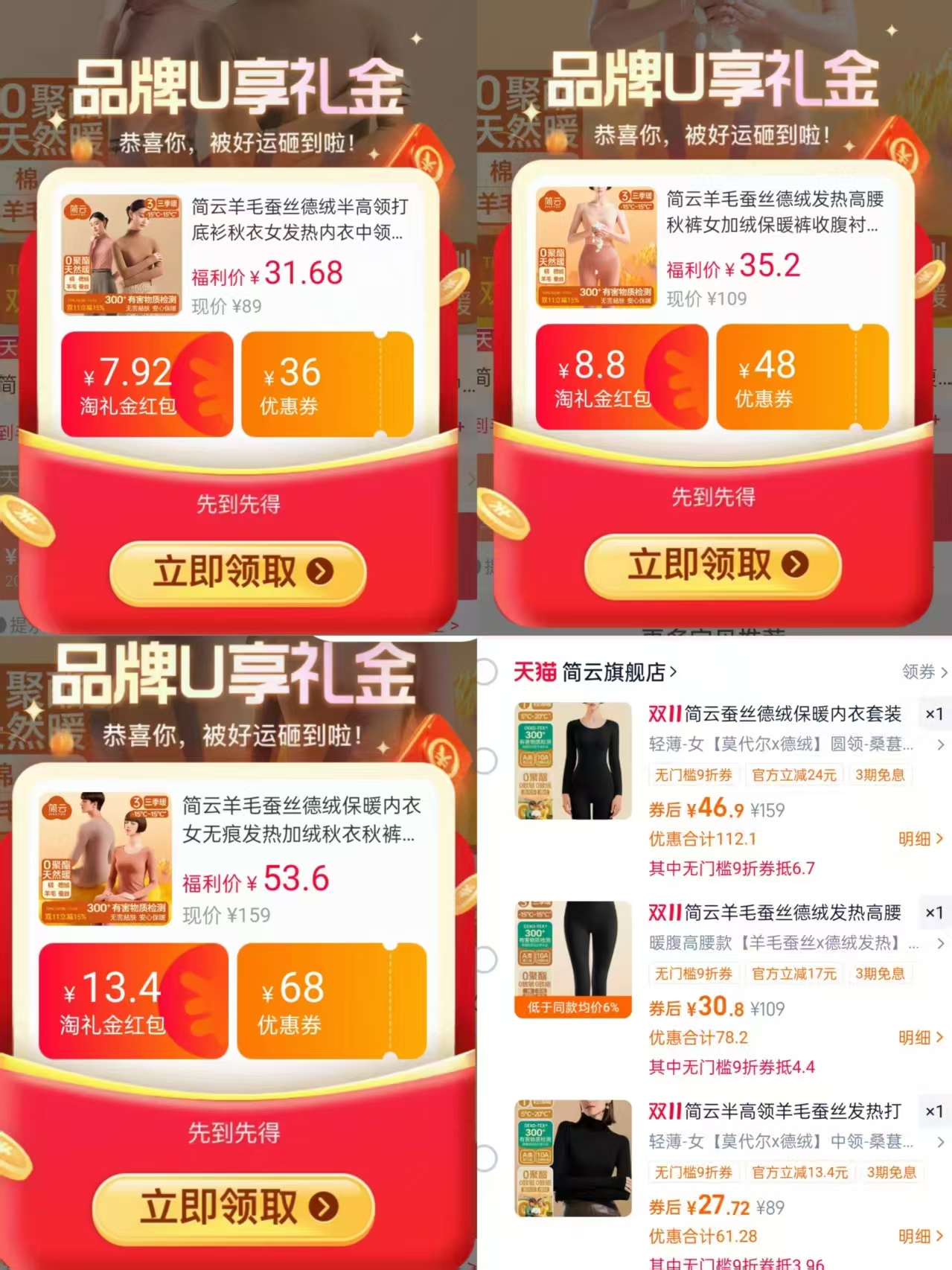Expand 明细 for 优惠合计112.1
The image size is (952, 1270).
click(915, 839)
